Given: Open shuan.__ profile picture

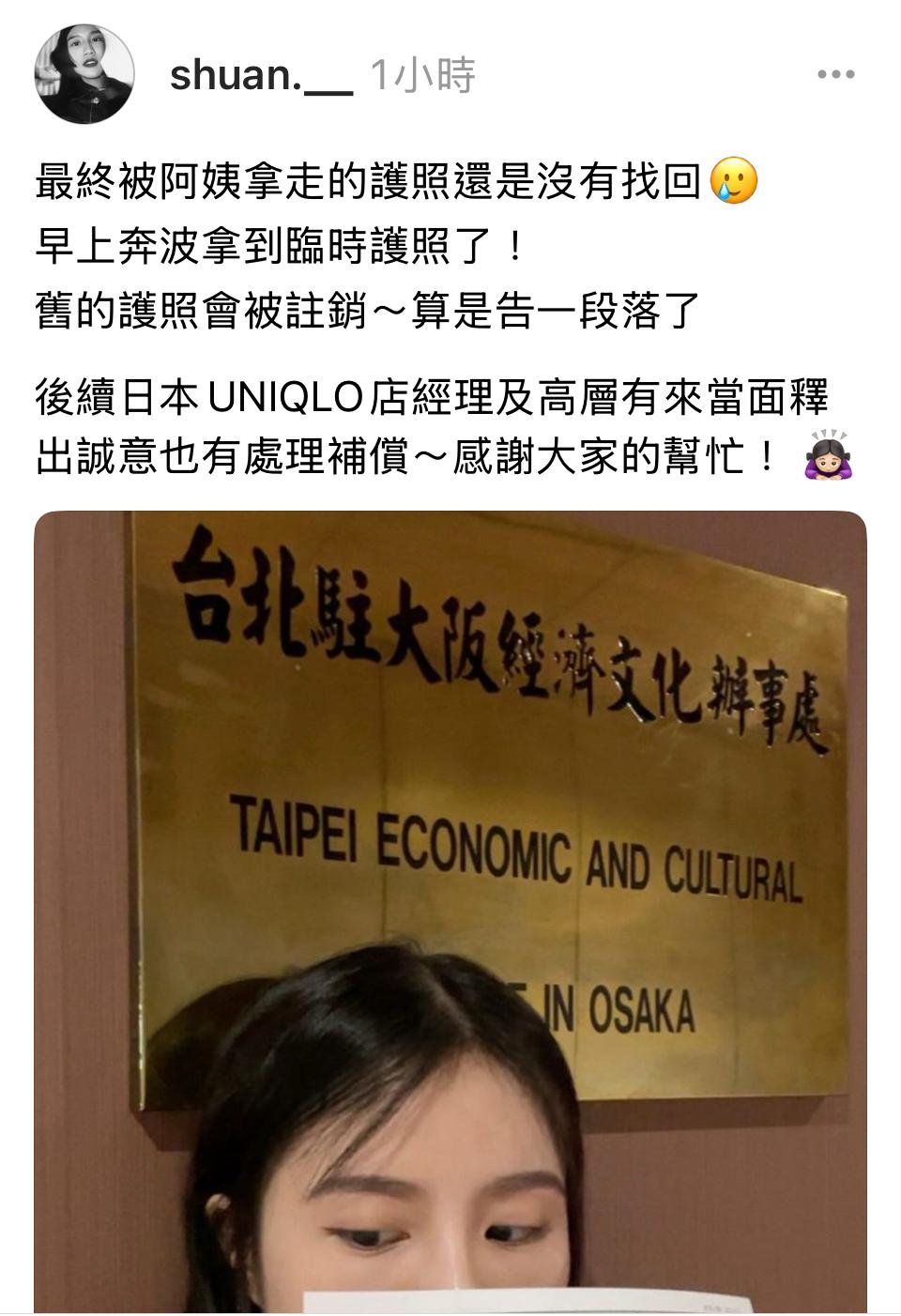Looking at the screenshot, I should 84,75.
